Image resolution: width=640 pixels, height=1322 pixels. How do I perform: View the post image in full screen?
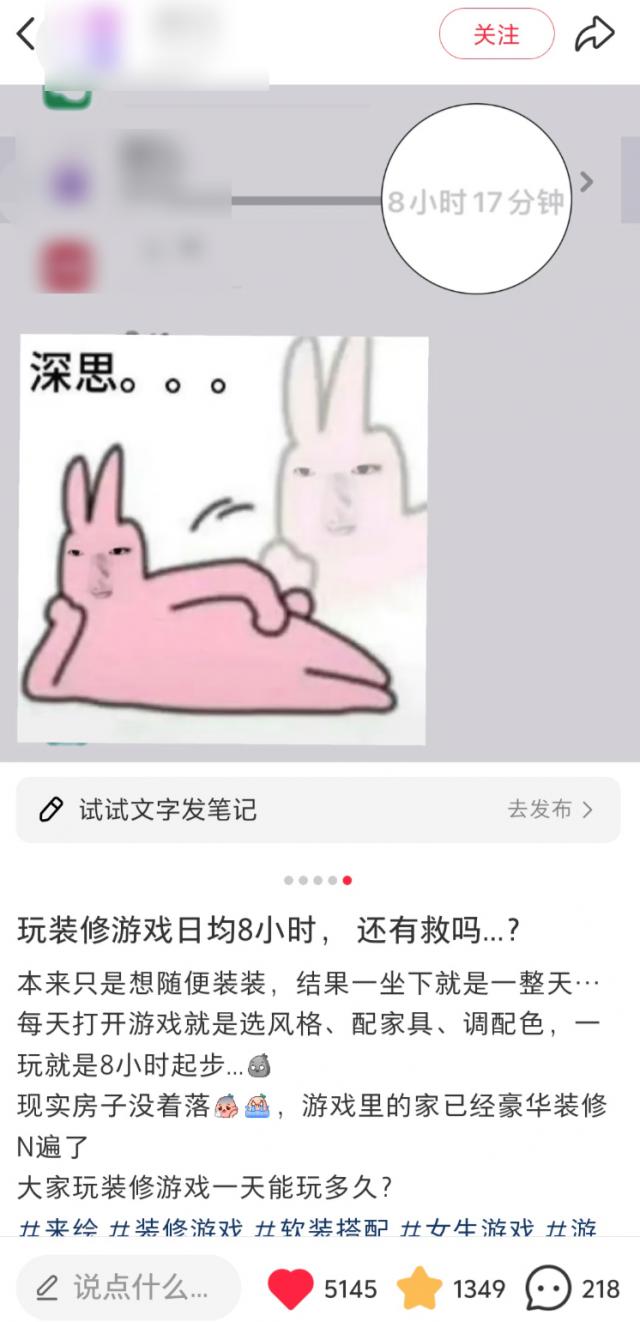point(320,450)
